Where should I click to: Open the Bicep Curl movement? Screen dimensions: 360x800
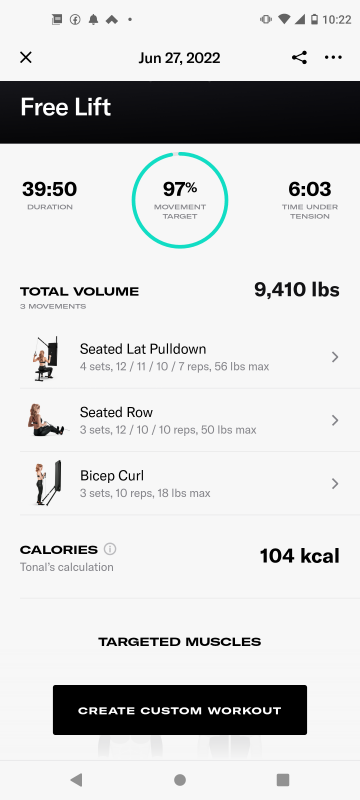[x=180, y=484]
